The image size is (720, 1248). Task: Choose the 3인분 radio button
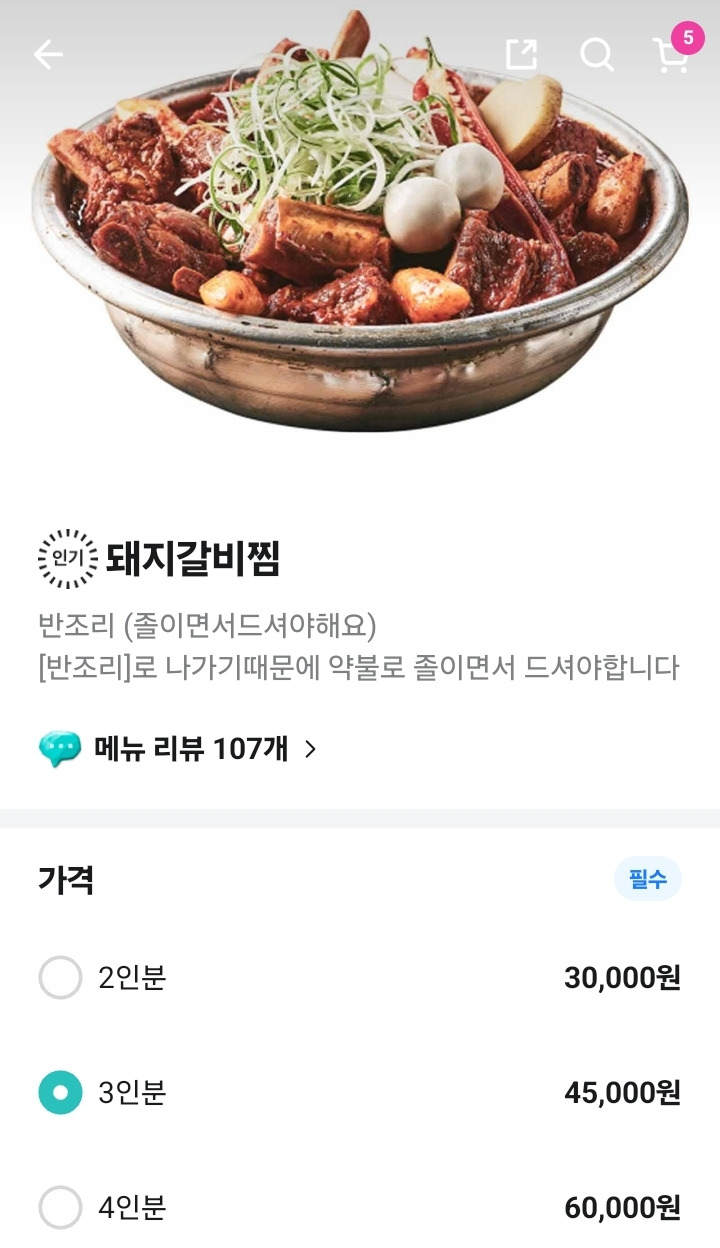pos(60,1093)
